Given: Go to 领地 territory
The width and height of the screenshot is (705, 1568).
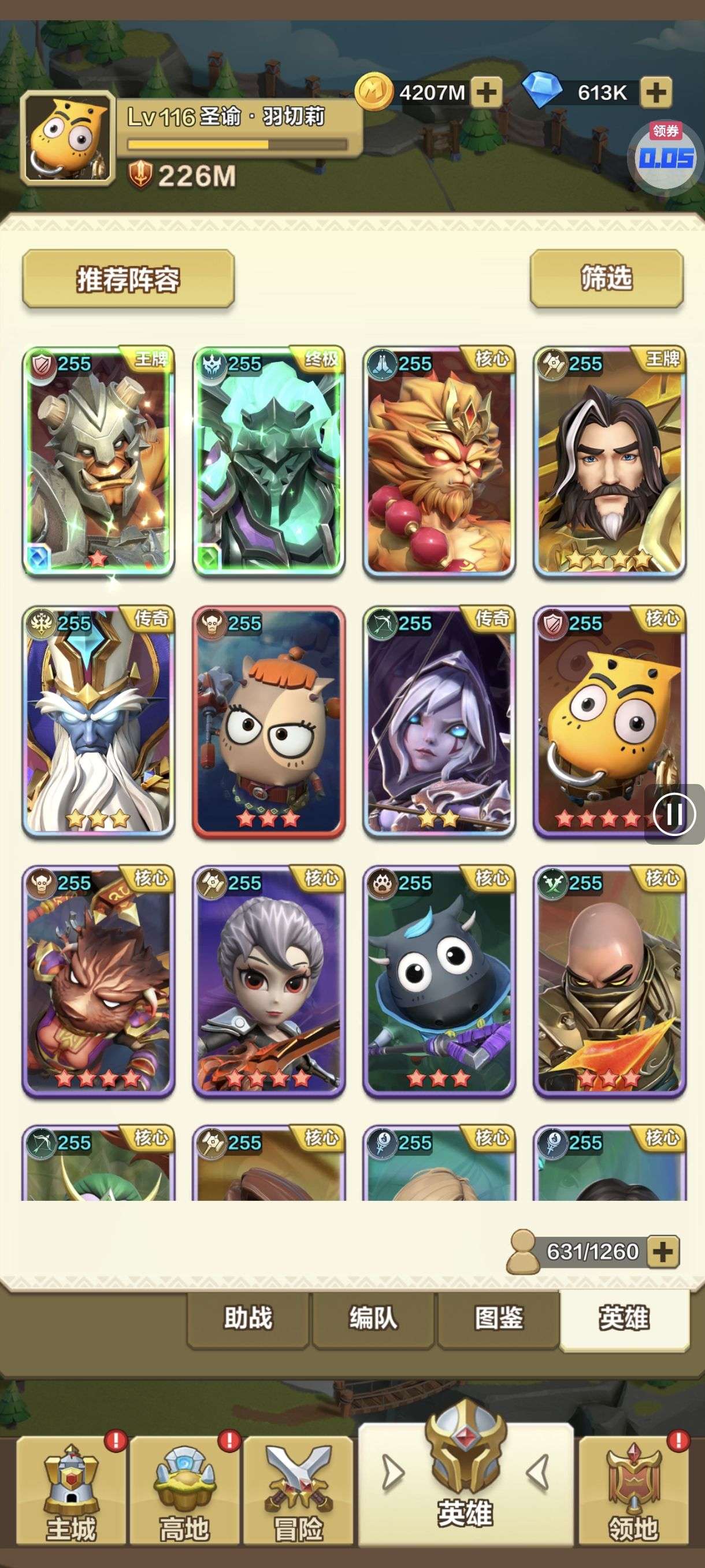Looking at the screenshot, I should 633,1491.
